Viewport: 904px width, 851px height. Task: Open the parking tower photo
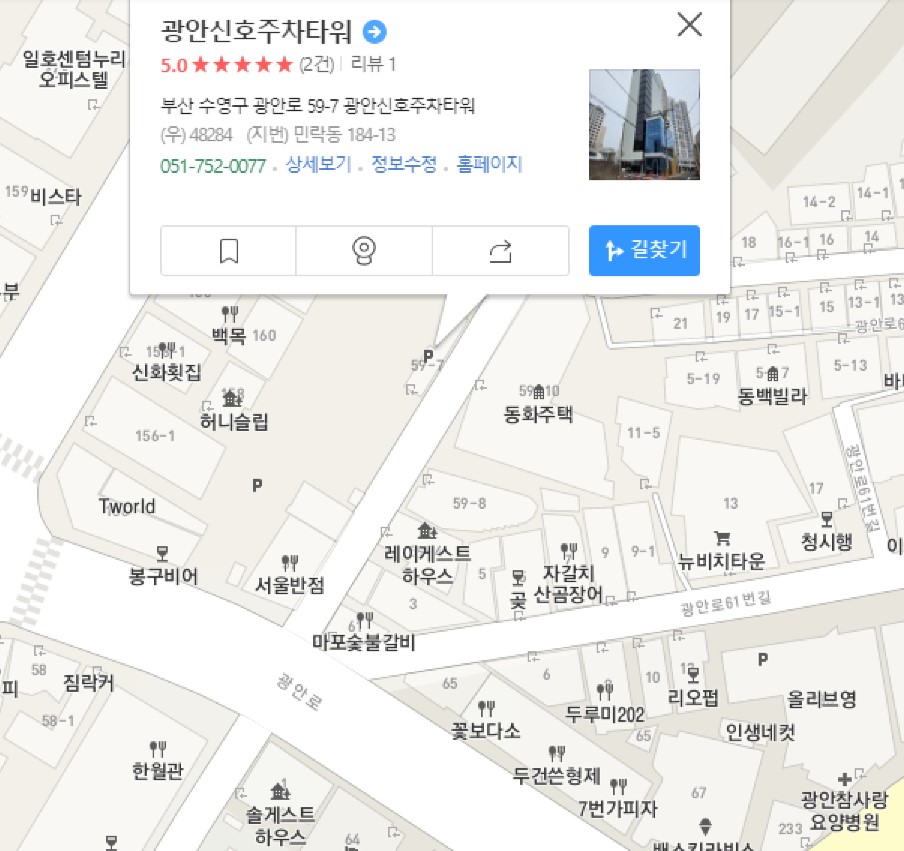(644, 124)
